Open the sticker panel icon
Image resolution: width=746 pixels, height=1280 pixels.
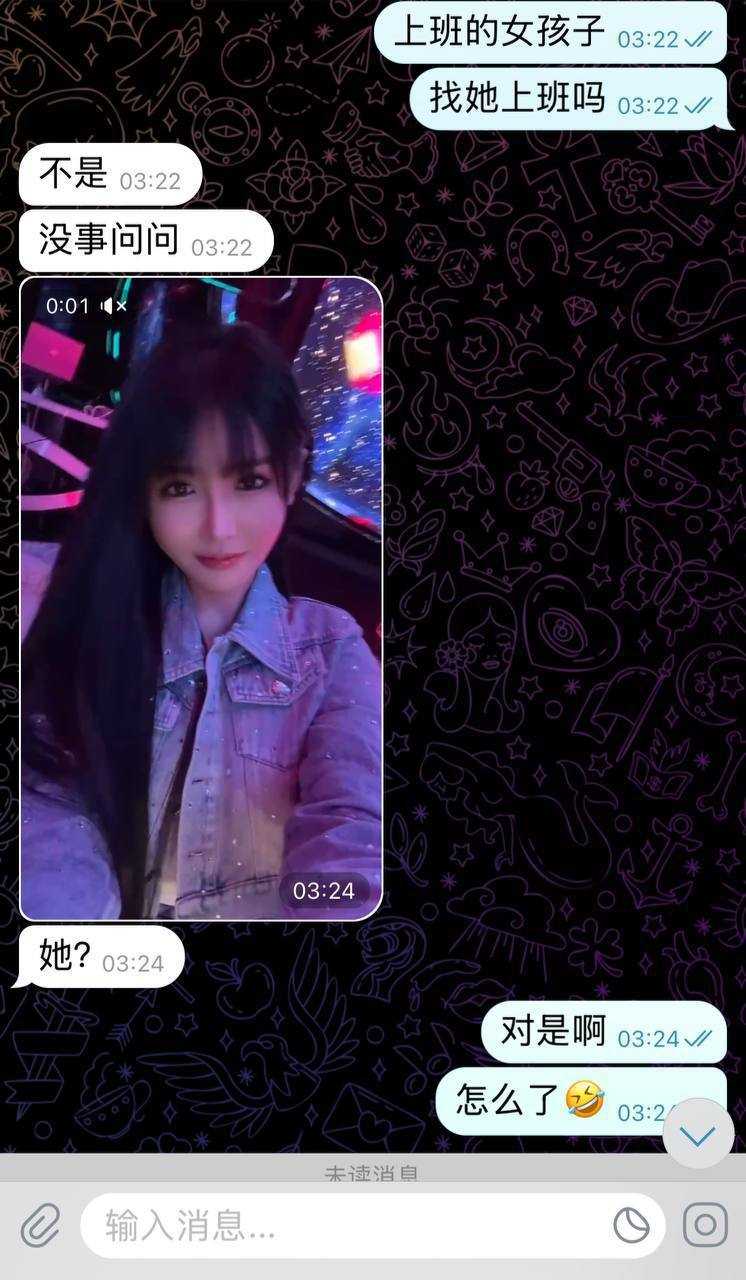click(631, 1225)
